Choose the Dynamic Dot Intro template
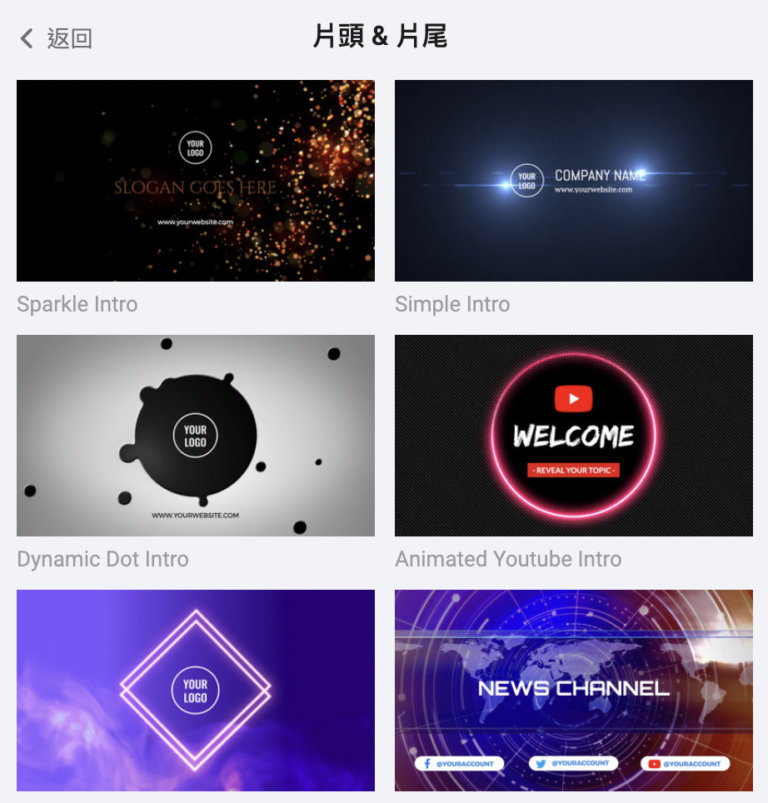Screen dimensions: 768x803 tap(196, 435)
